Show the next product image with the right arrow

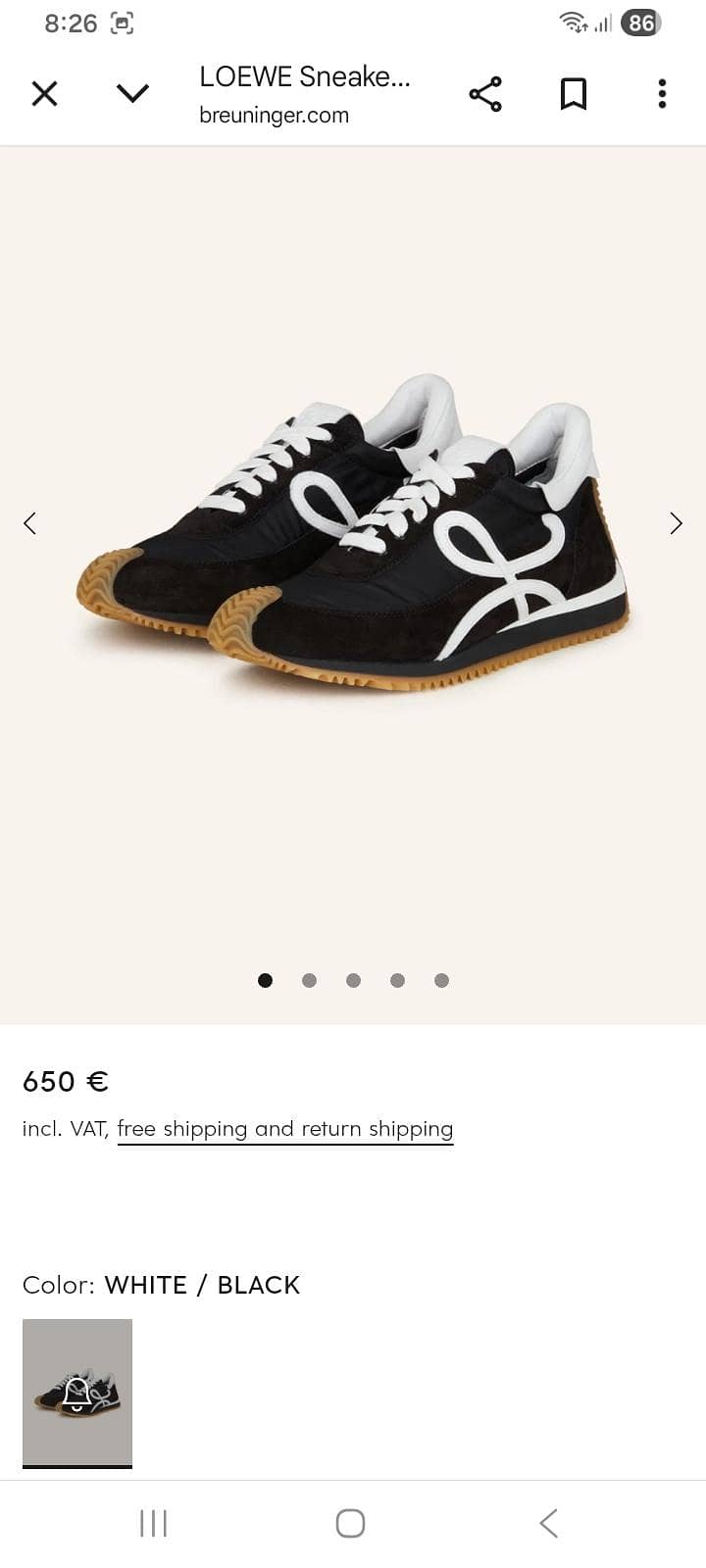676,523
